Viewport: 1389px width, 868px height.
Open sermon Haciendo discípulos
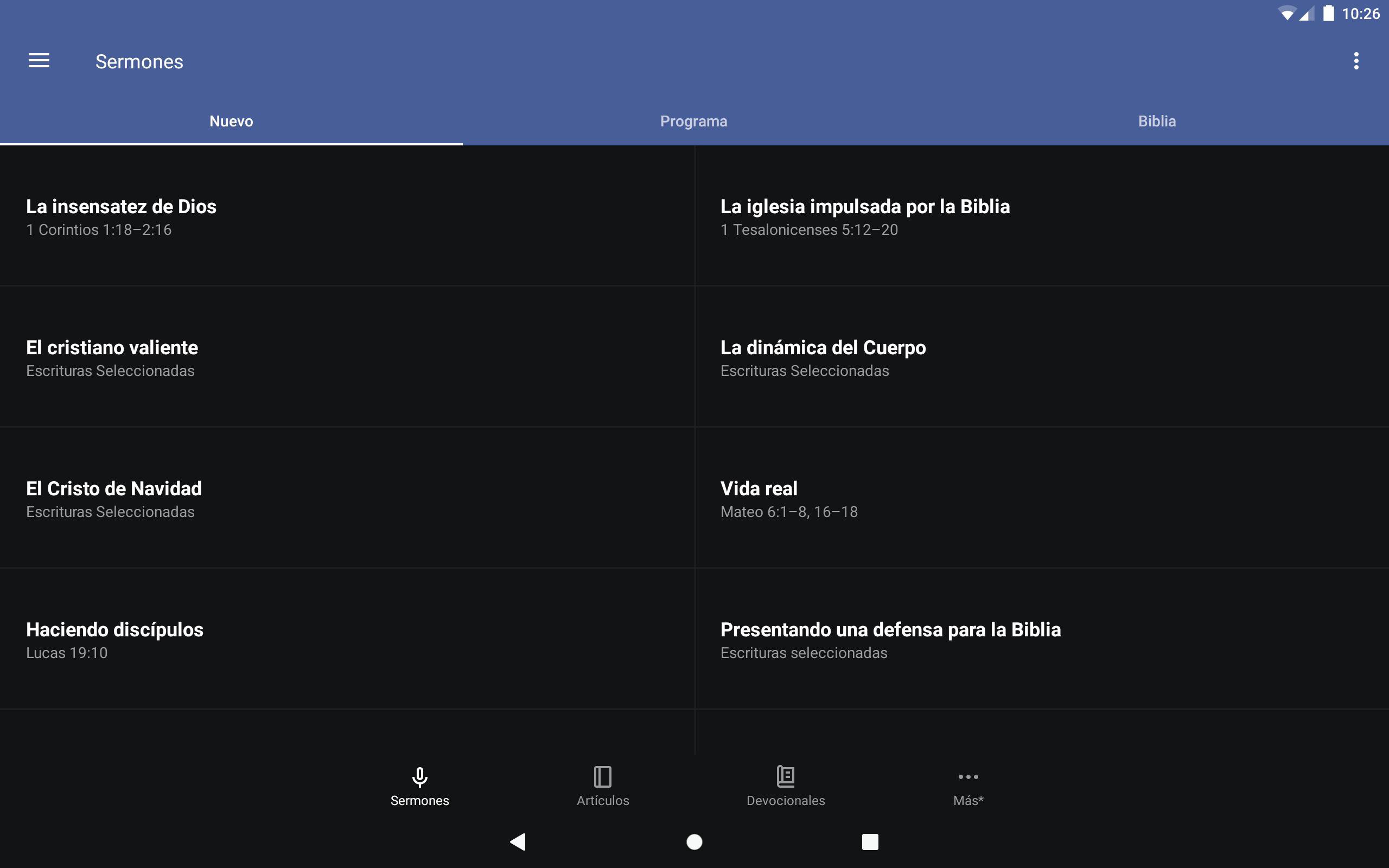pyautogui.click(x=347, y=640)
